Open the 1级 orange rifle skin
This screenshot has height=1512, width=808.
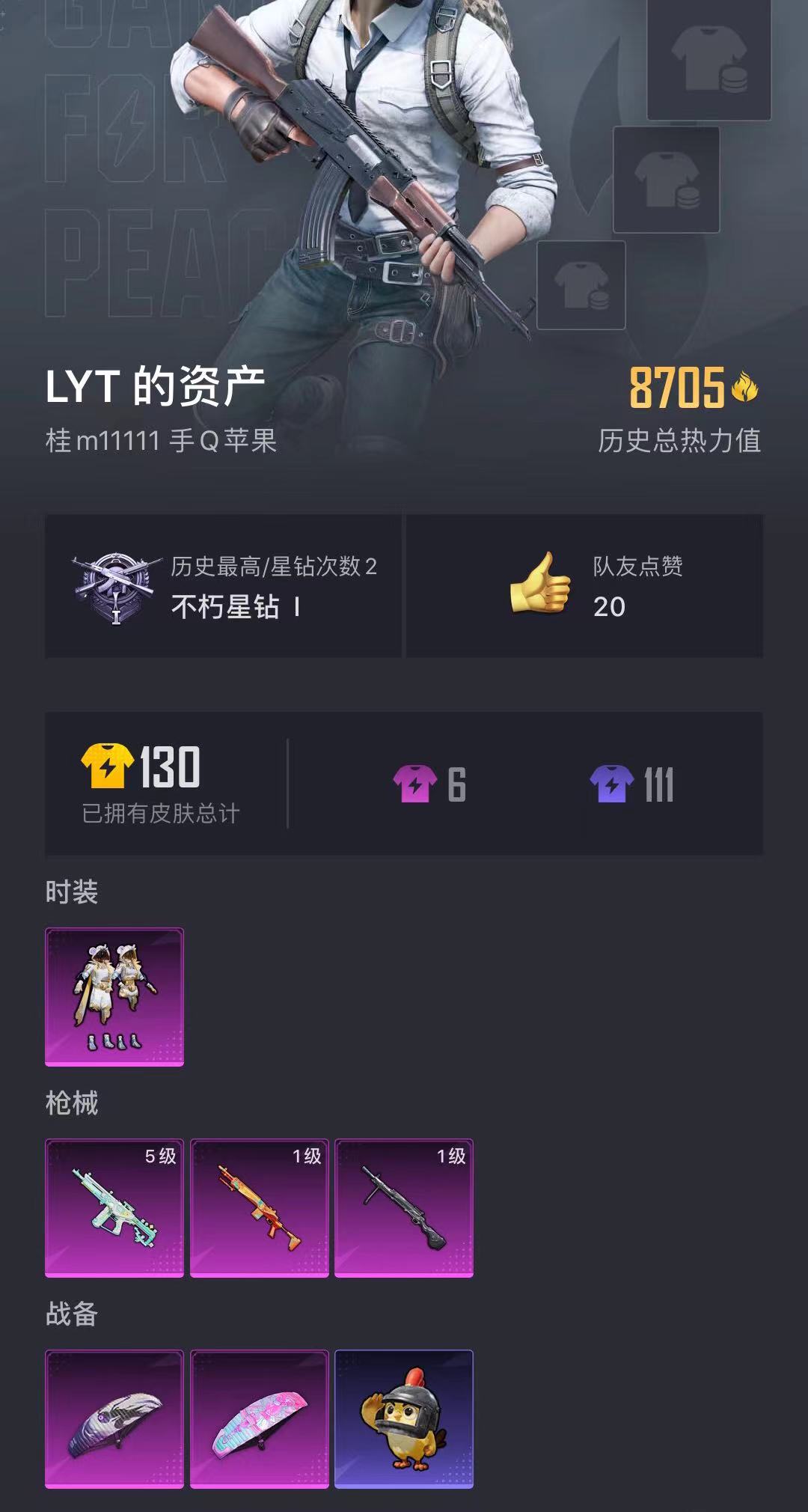coord(260,1210)
